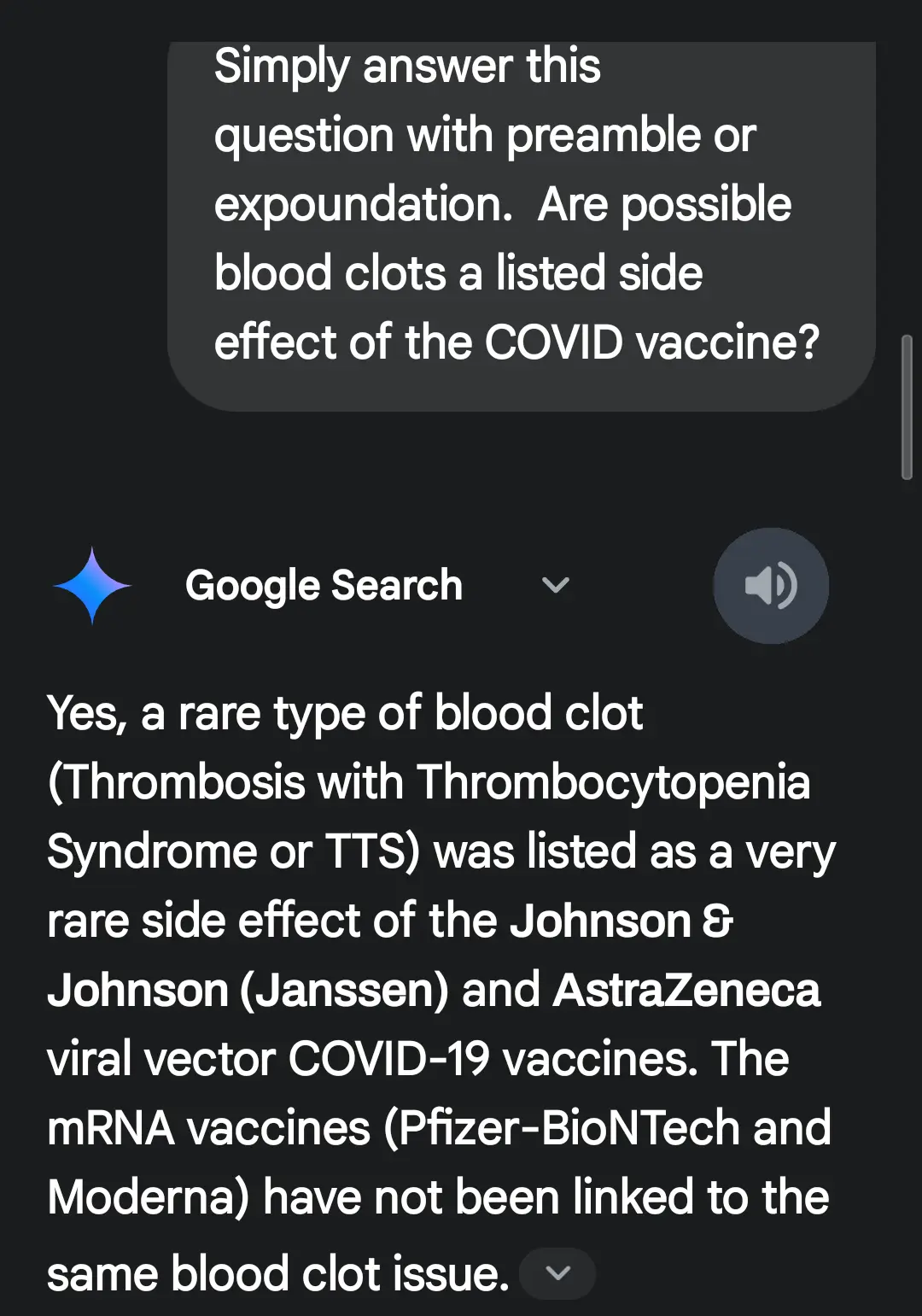Open the sources chevron after 'issue.'
Screen dimensions: 922x1316
point(557,1273)
